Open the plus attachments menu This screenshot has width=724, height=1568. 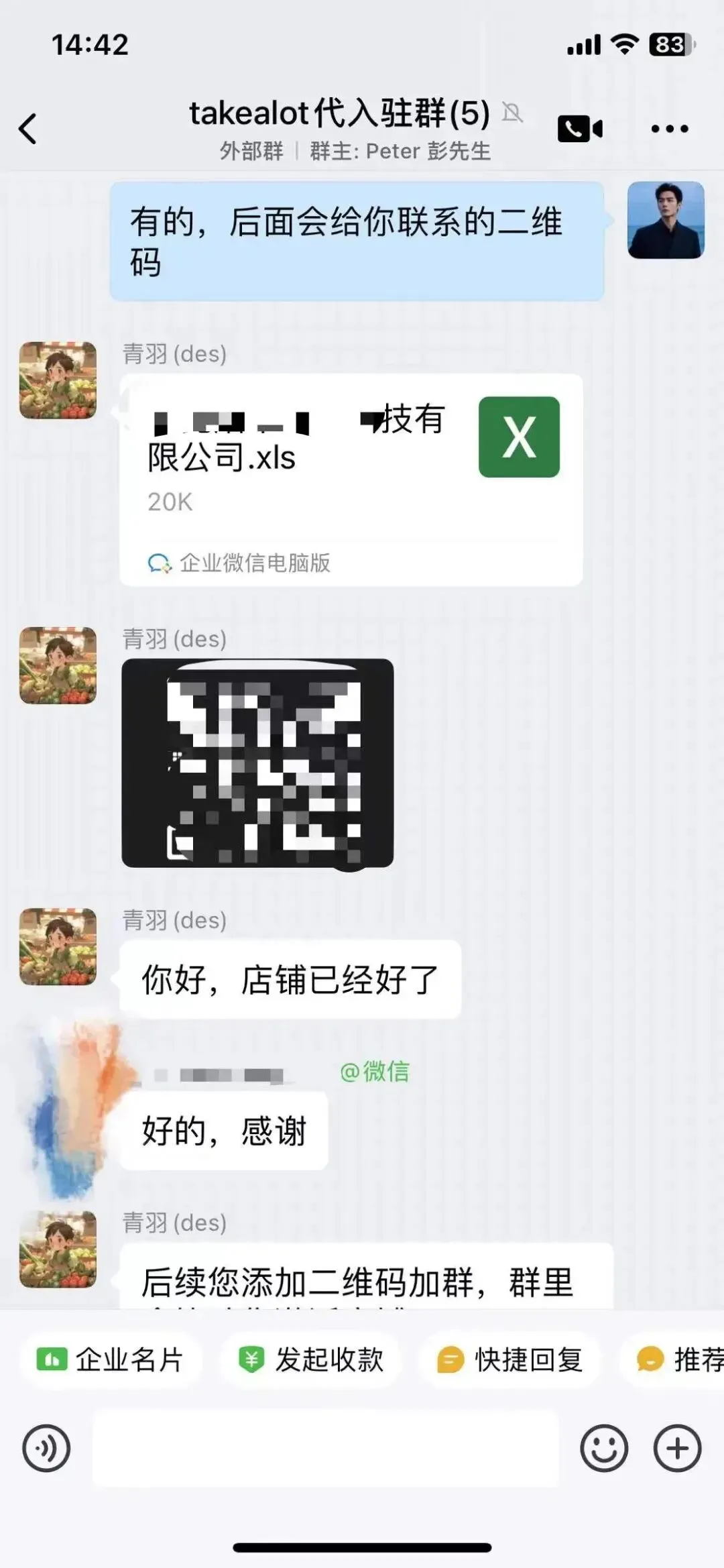678,1449
